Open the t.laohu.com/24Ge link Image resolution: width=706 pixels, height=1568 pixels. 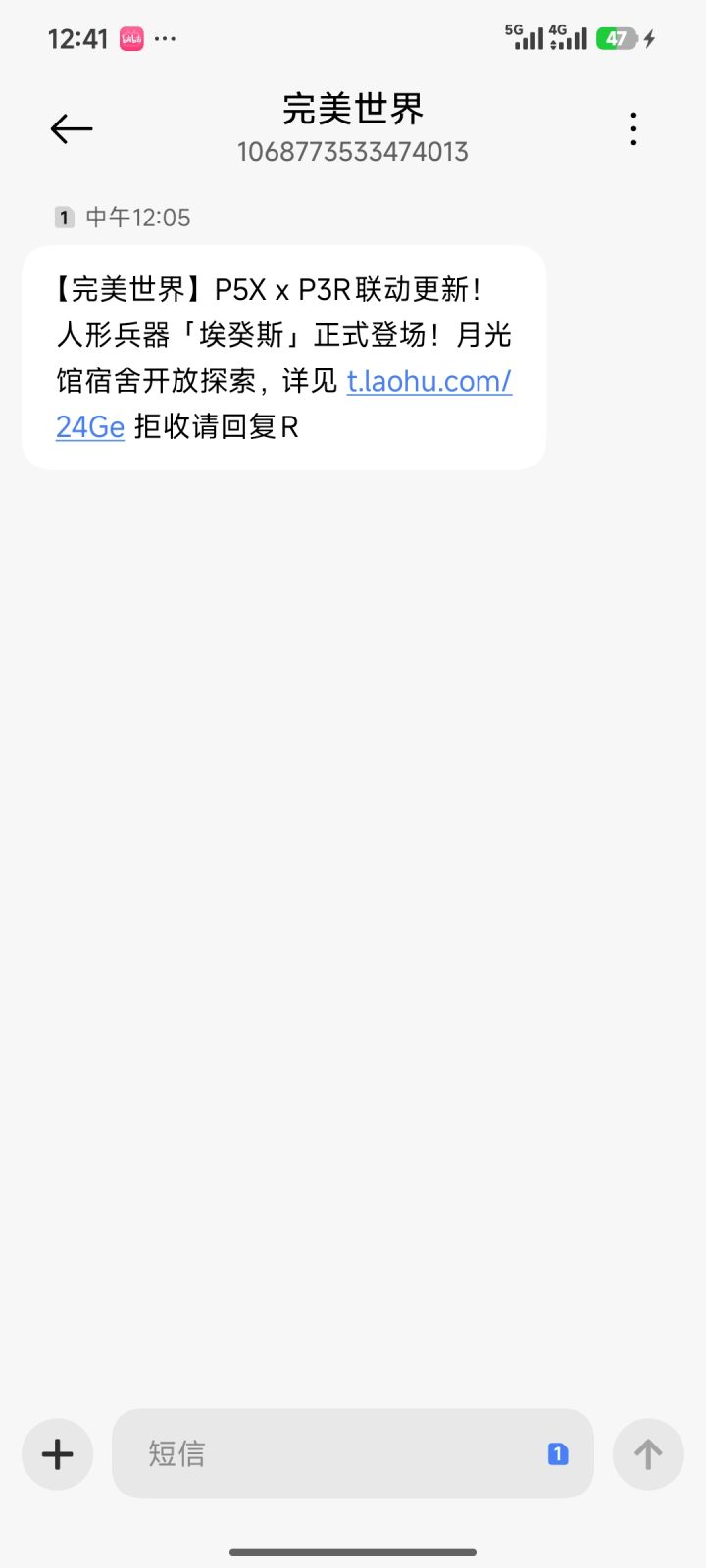[429, 381]
